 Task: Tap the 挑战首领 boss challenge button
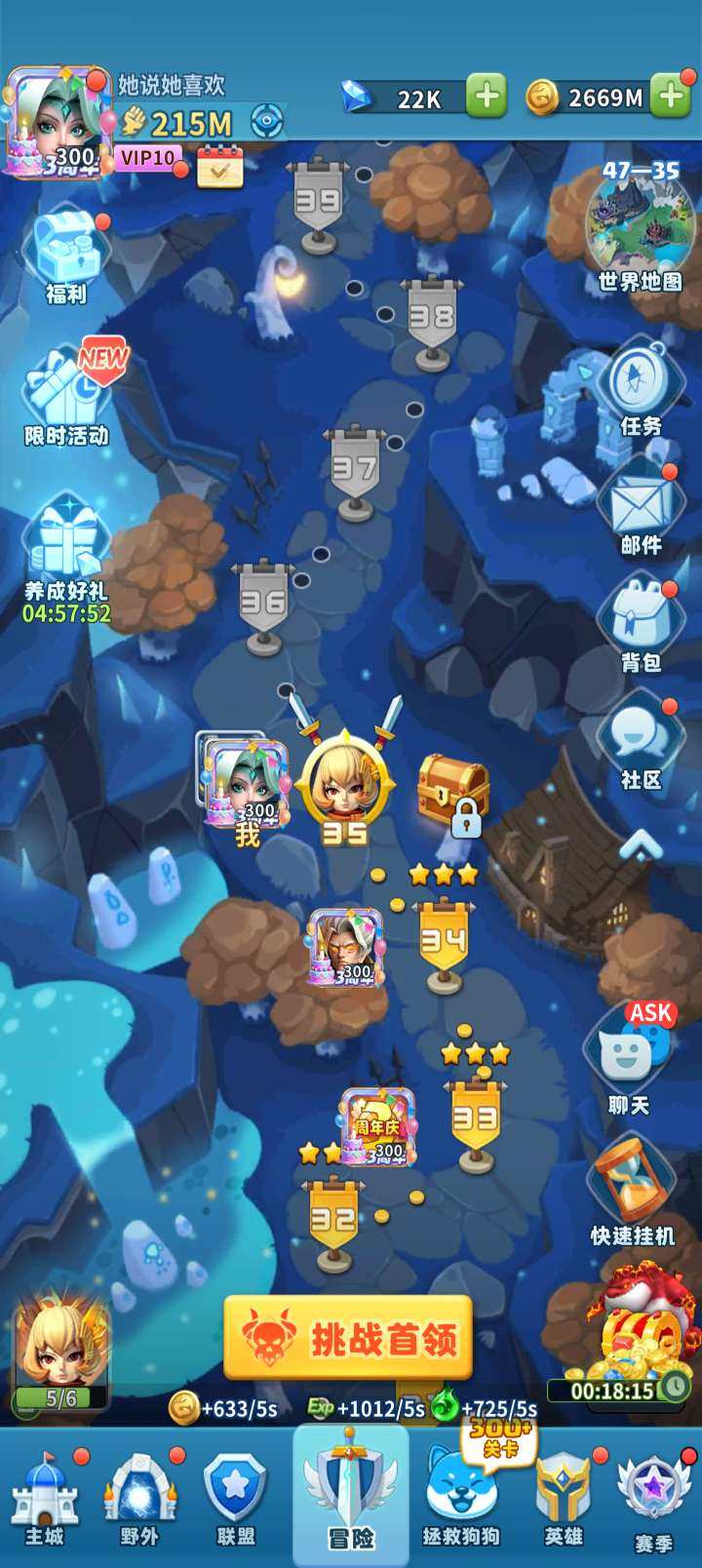click(348, 1338)
